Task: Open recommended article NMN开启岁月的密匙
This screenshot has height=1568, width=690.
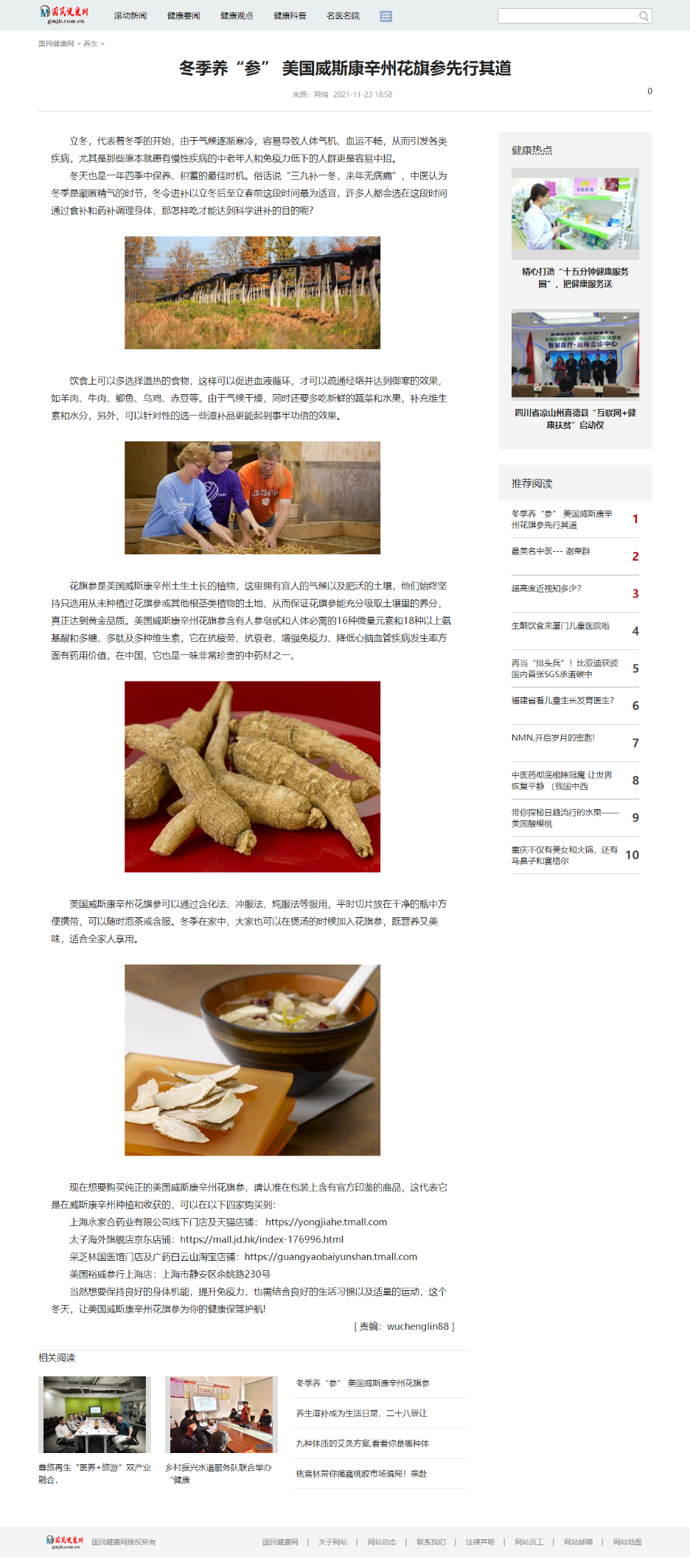Action: tap(553, 738)
